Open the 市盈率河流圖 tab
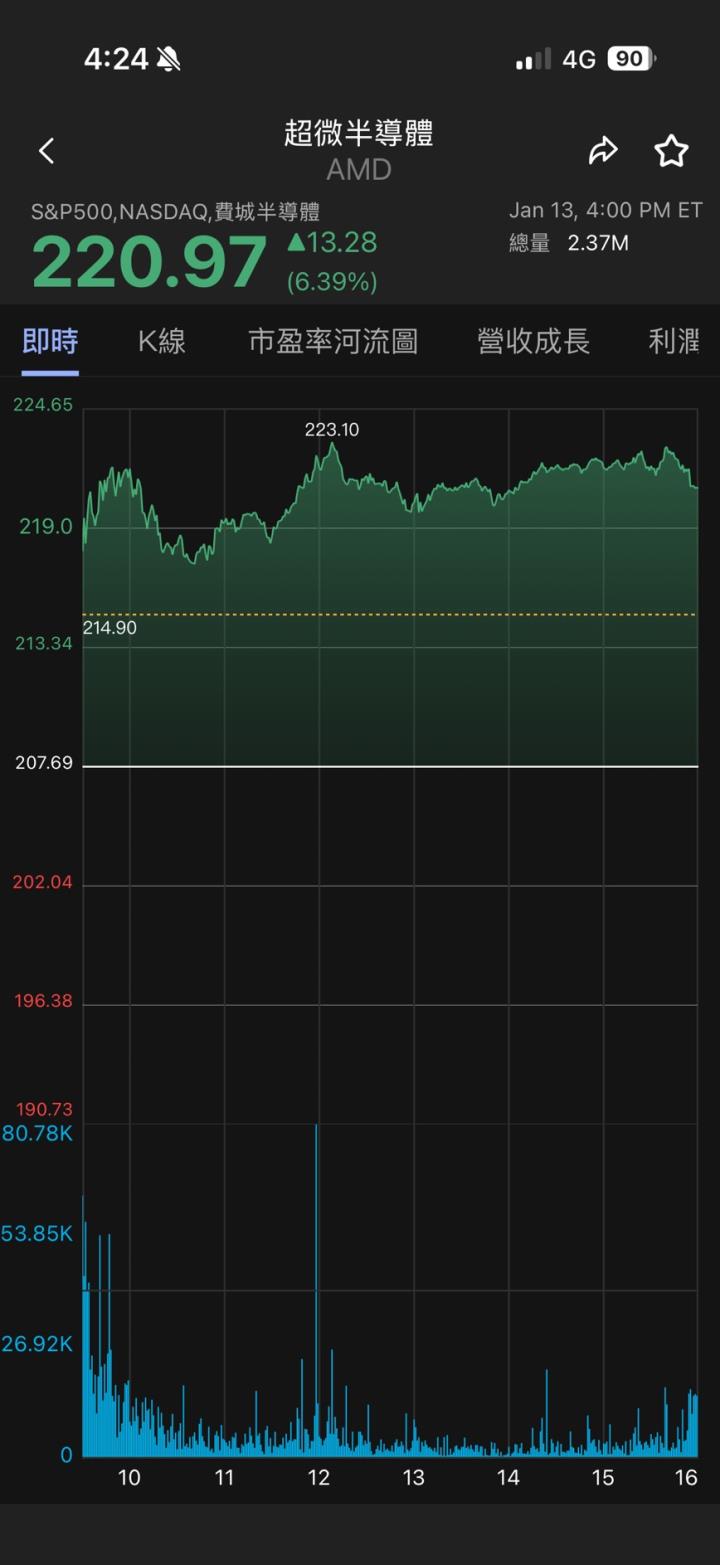720x1565 pixels. (x=333, y=342)
